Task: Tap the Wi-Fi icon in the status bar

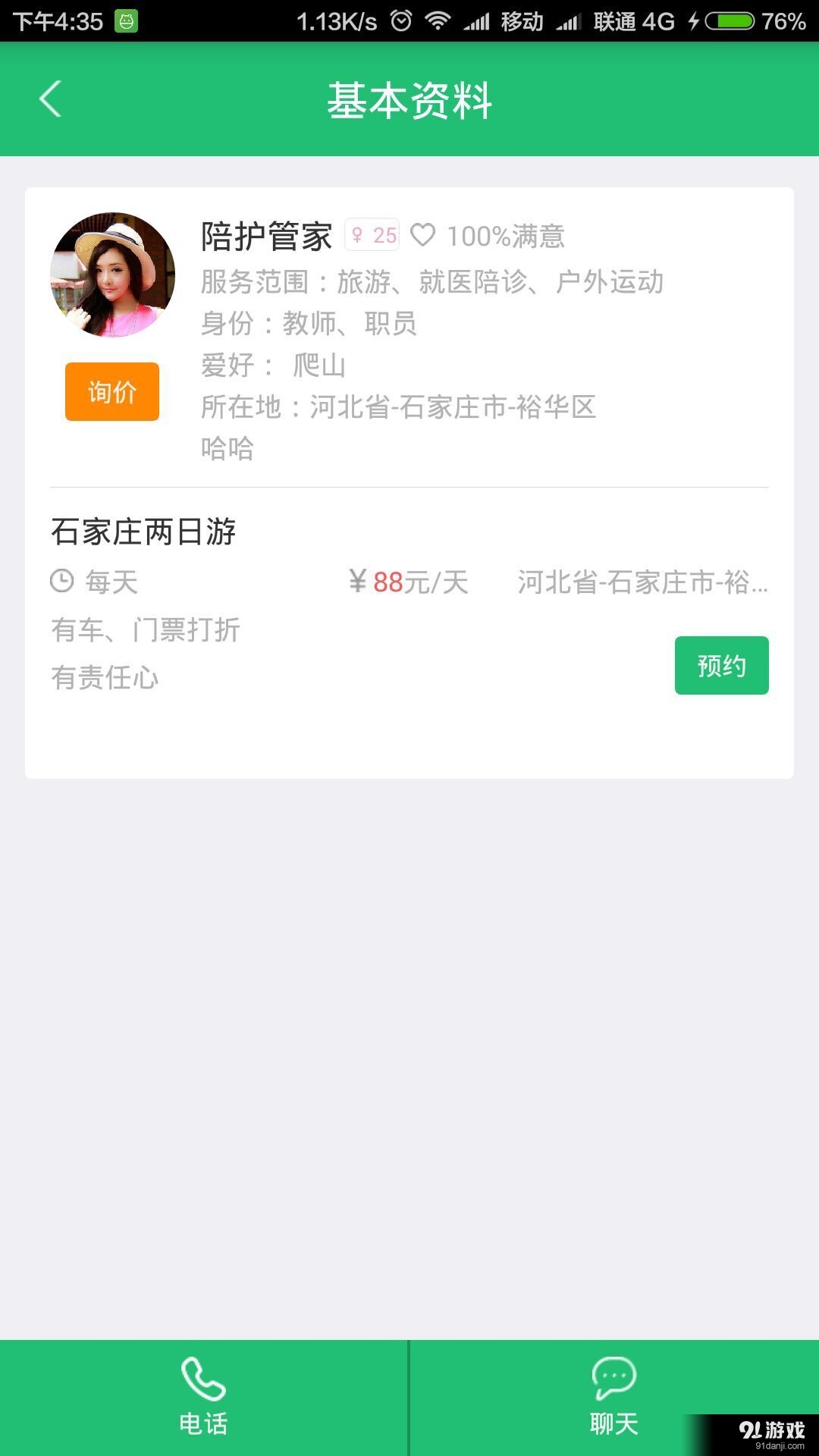Action: tap(438, 20)
